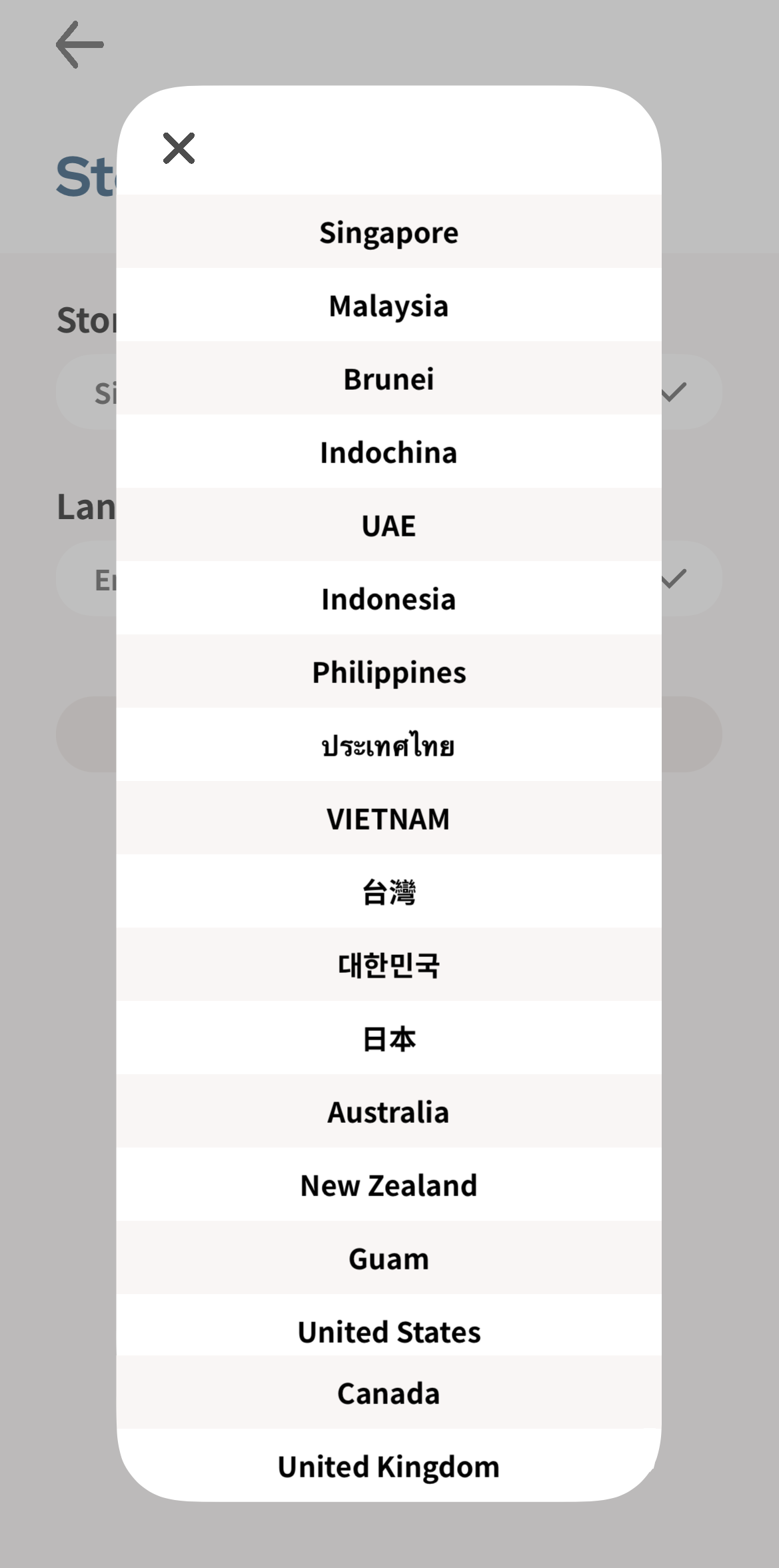Choose Australia as the store
Viewport: 779px width, 1568px height.
pos(389,1112)
